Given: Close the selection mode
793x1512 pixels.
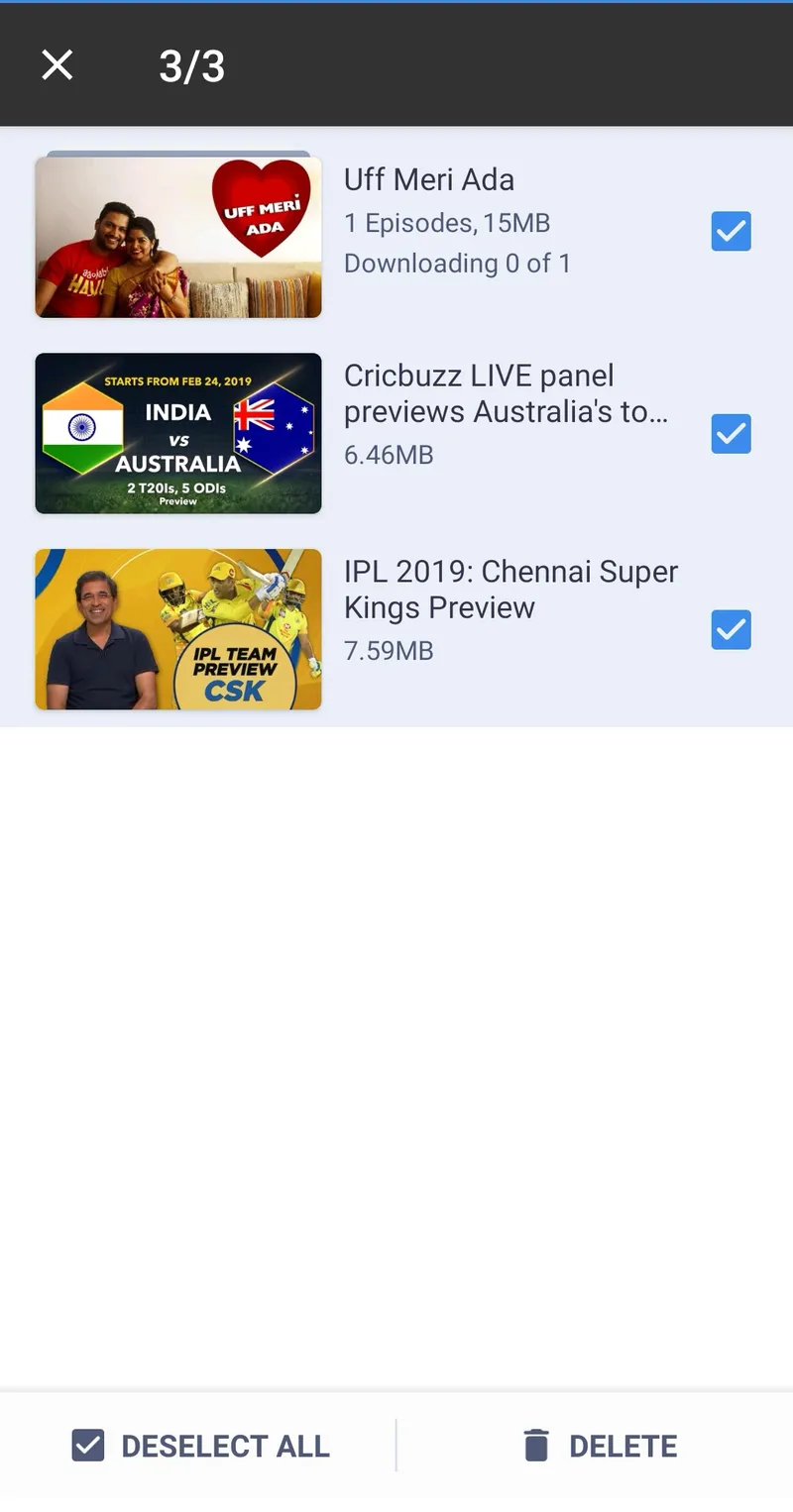Looking at the screenshot, I should [x=57, y=65].
